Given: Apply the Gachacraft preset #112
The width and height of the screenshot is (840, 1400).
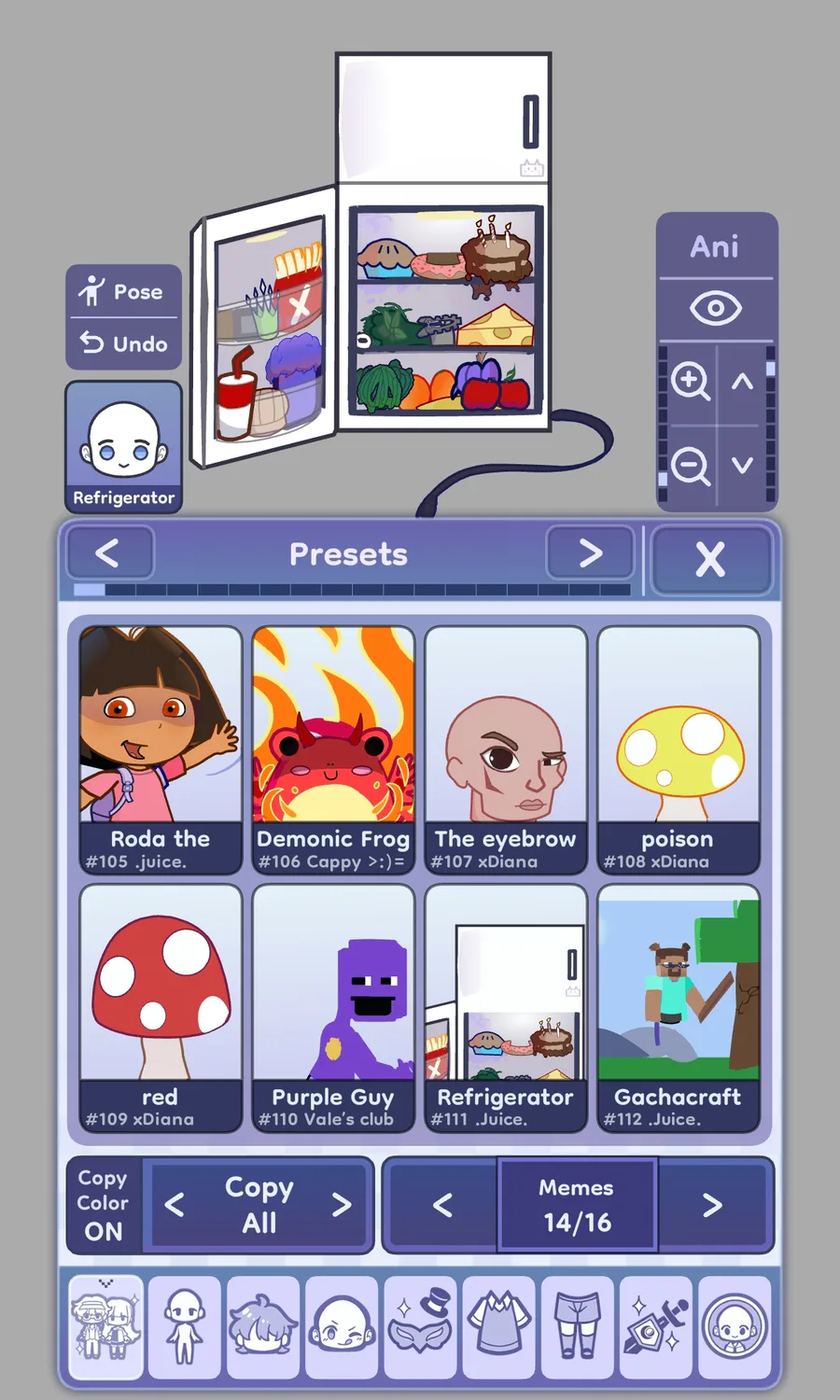Looking at the screenshot, I should pyautogui.click(x=679, y=1008).
